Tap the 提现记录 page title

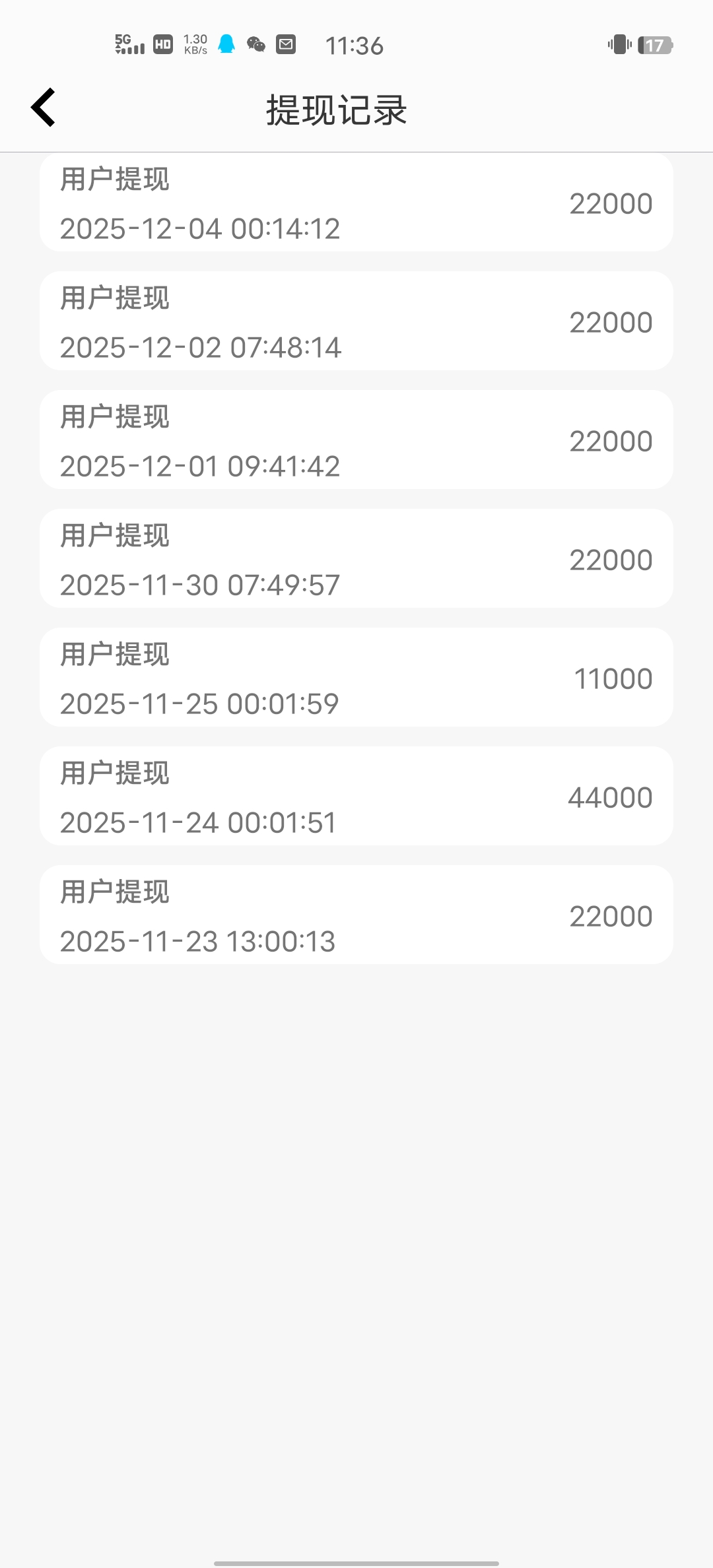pos(335,110)
